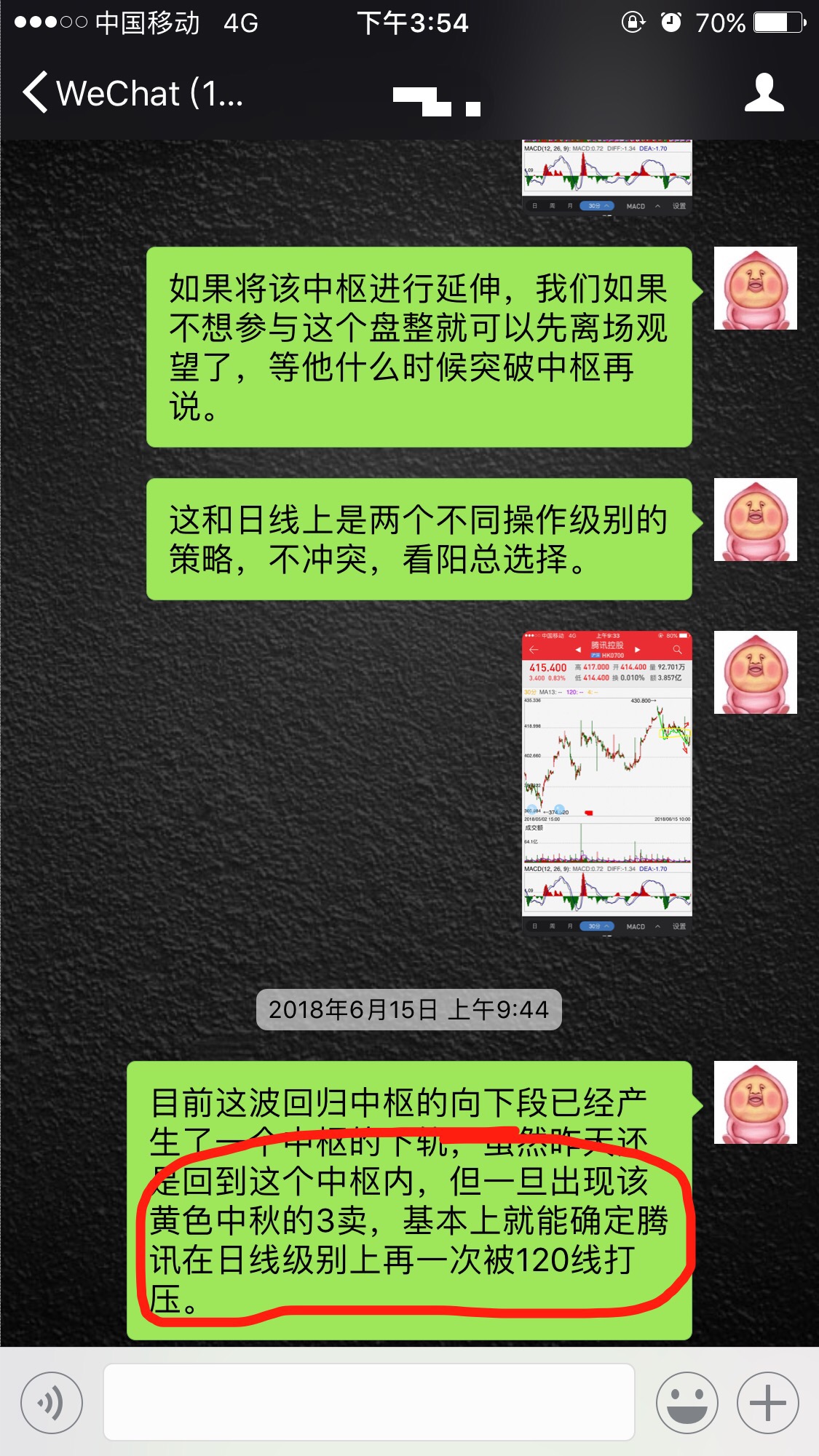Switch to voice message input
This screenshot has height=1456, width=819.
[x=51, y=1402]
